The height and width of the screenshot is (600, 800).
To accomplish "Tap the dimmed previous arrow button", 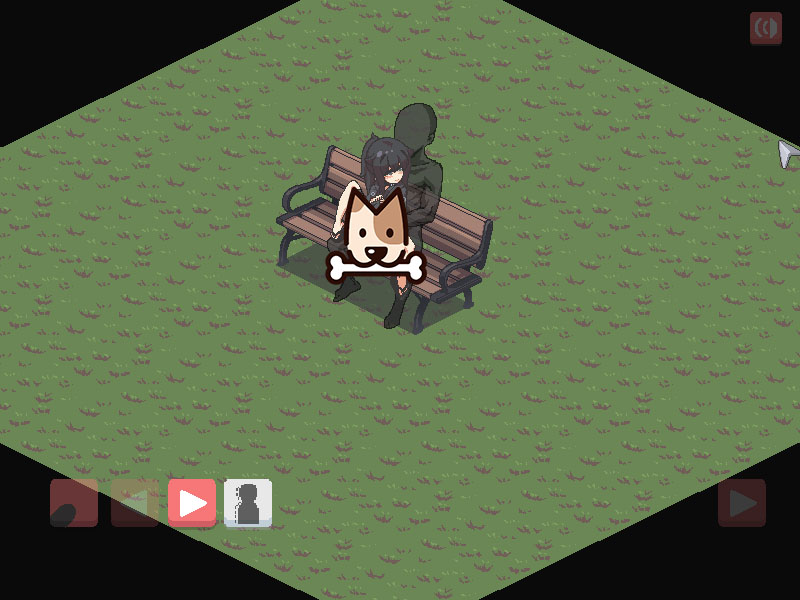I will (x=135, y=503).
